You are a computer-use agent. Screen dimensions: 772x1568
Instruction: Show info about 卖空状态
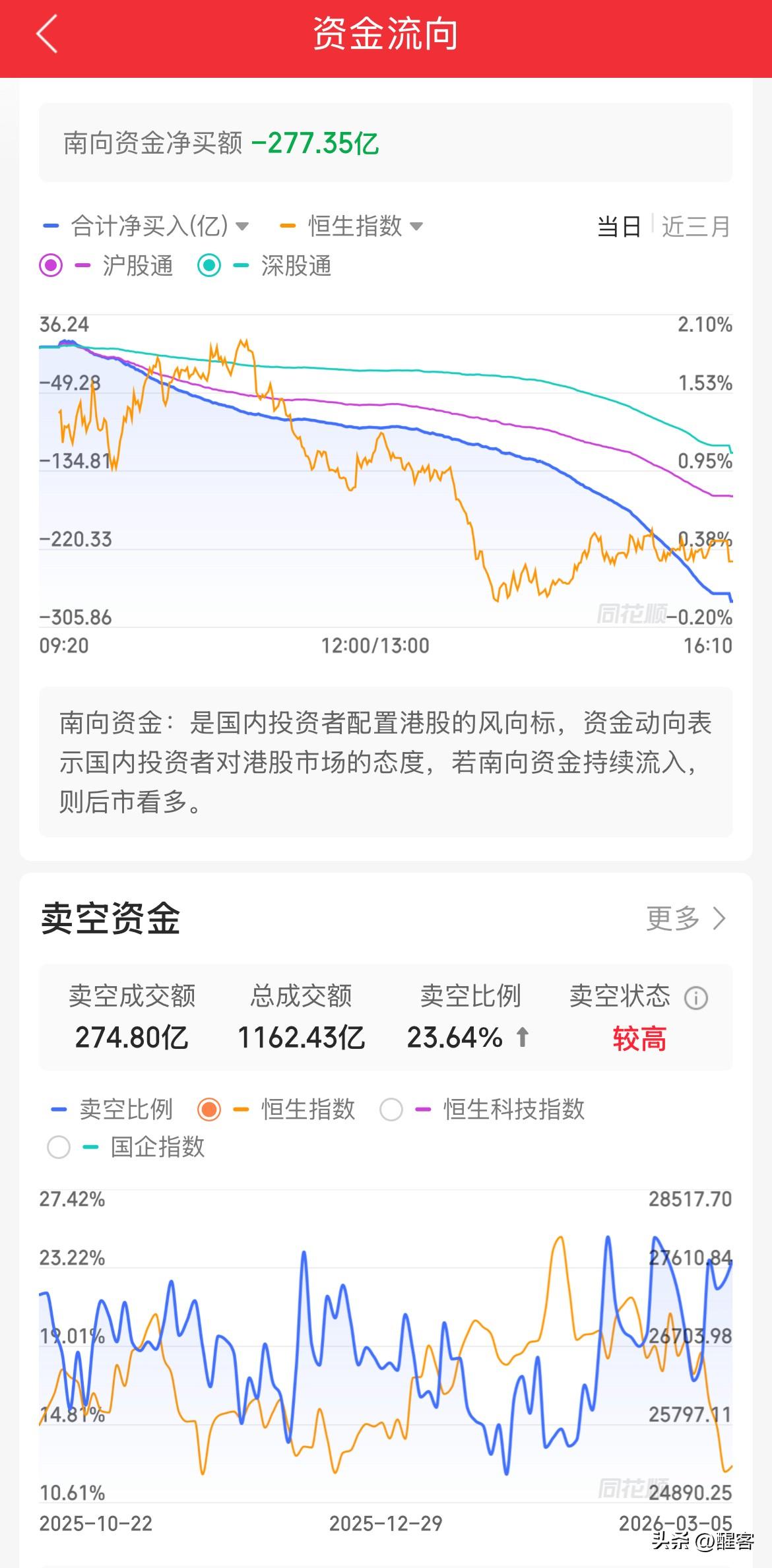click(695, 998)
